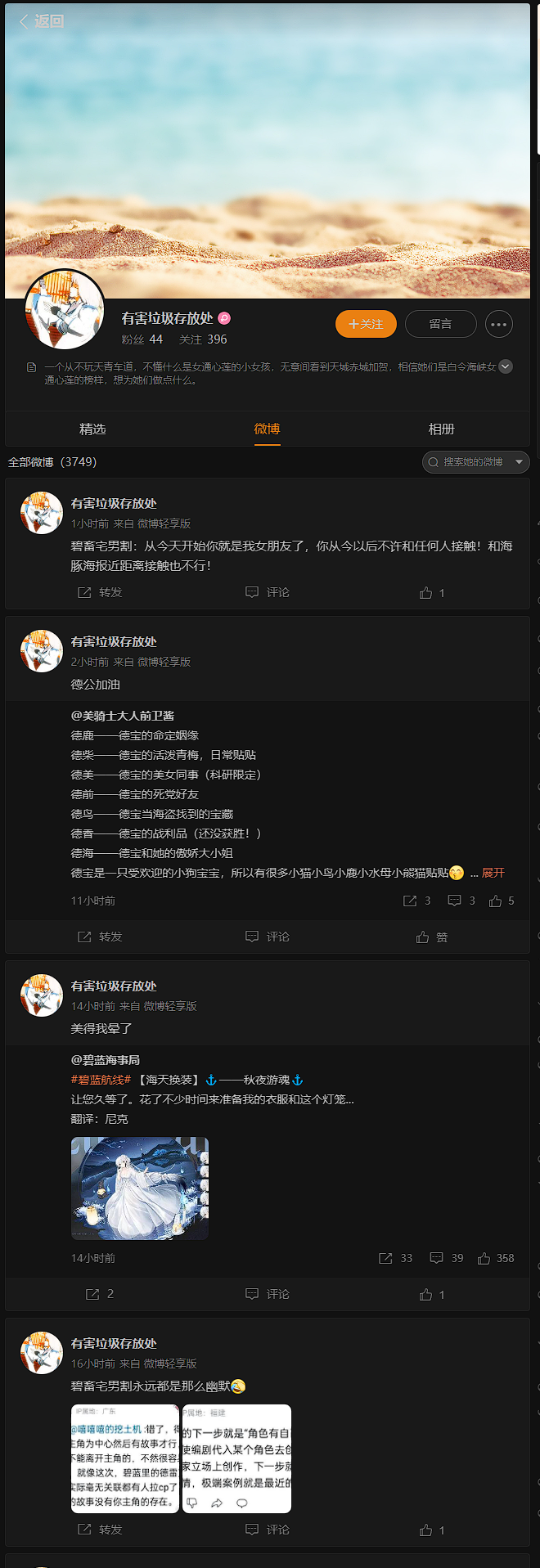Tap the 留言 message button
This screenshot has height=1568, width=540.
440,324
